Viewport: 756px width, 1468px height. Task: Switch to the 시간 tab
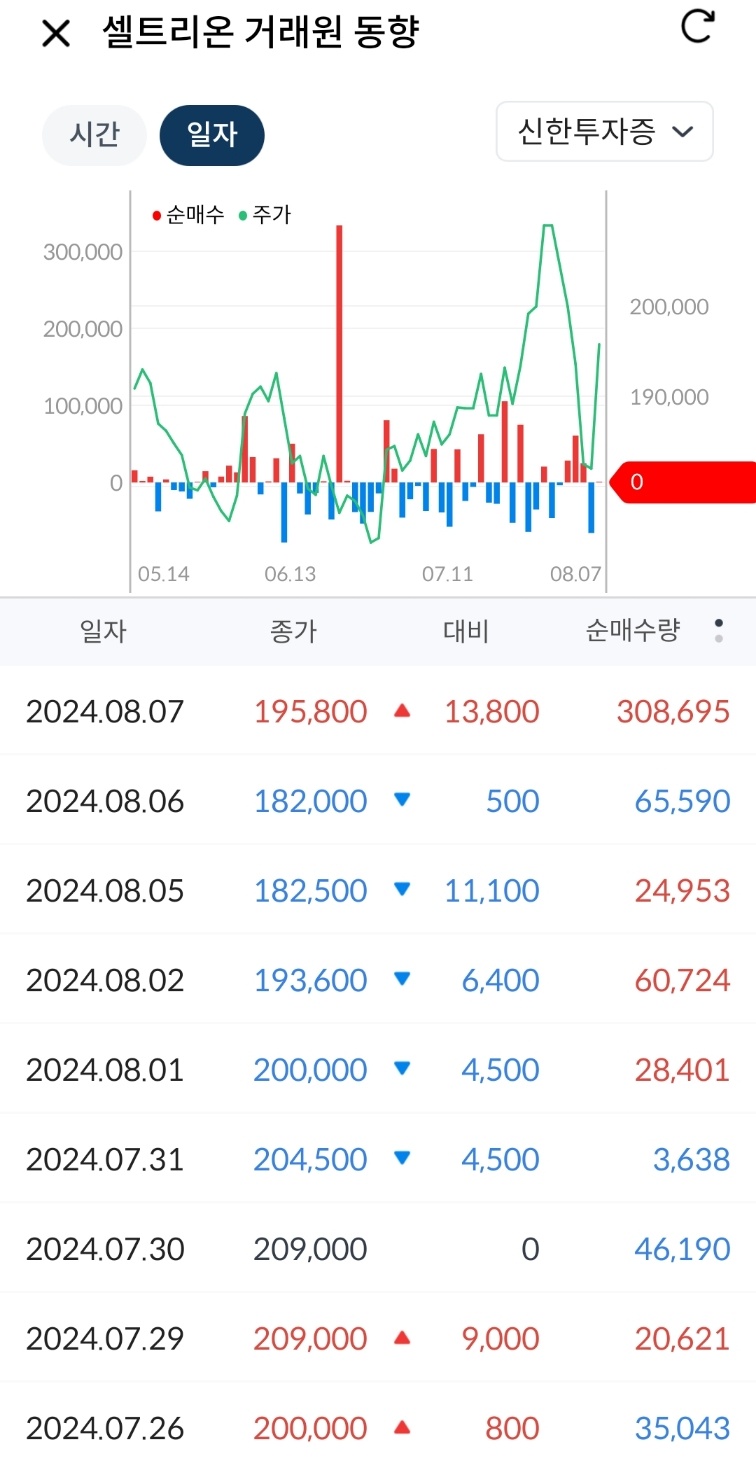pos(94,135)
